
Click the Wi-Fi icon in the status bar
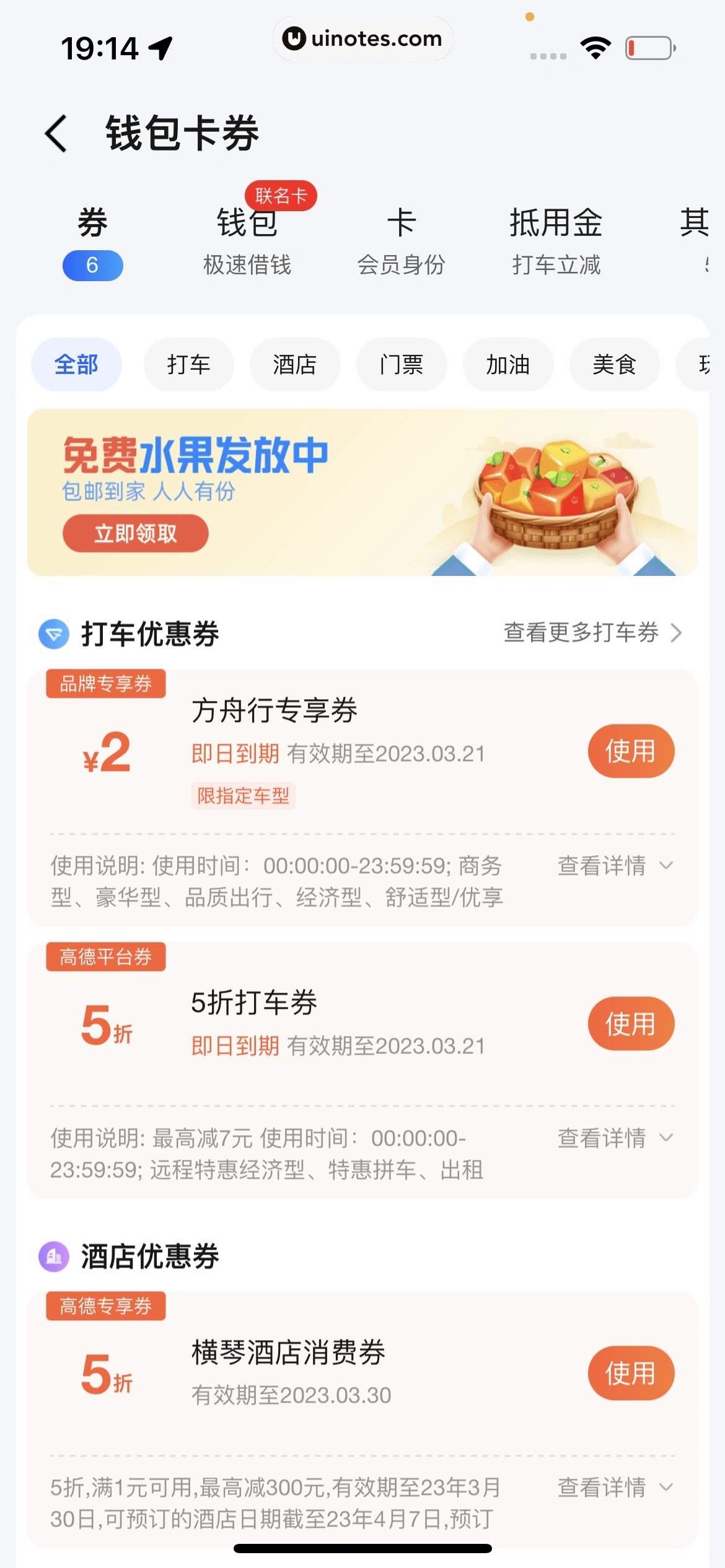coord(595,46)
